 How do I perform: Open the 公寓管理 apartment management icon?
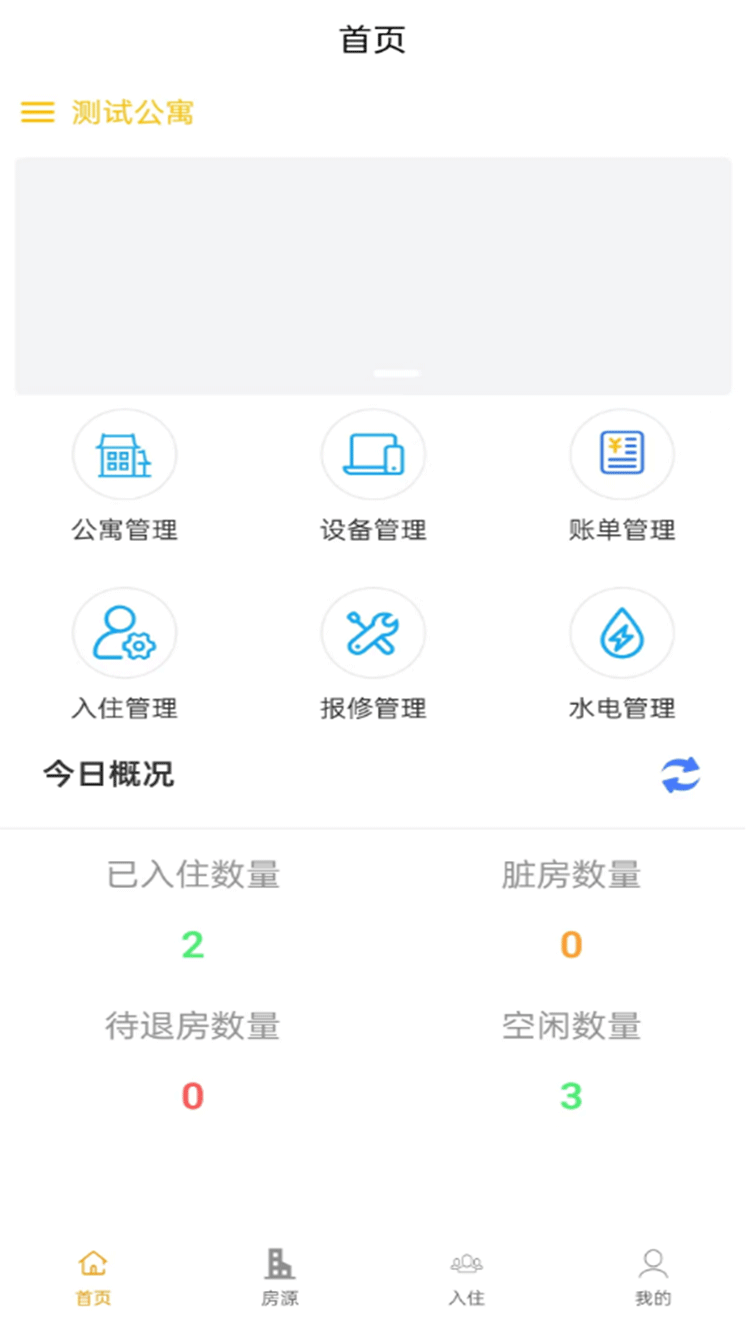pyautogui.click(x=124, y=453)
